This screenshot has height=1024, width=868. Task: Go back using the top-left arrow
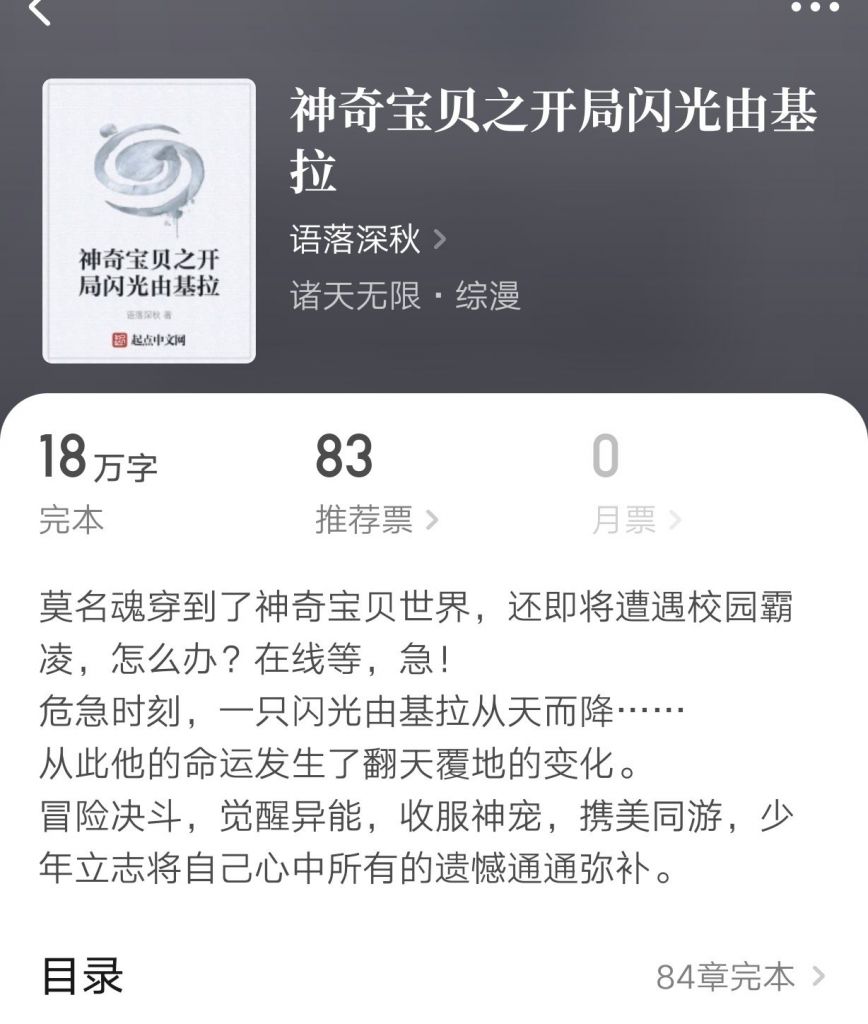(x=40, y=10)
